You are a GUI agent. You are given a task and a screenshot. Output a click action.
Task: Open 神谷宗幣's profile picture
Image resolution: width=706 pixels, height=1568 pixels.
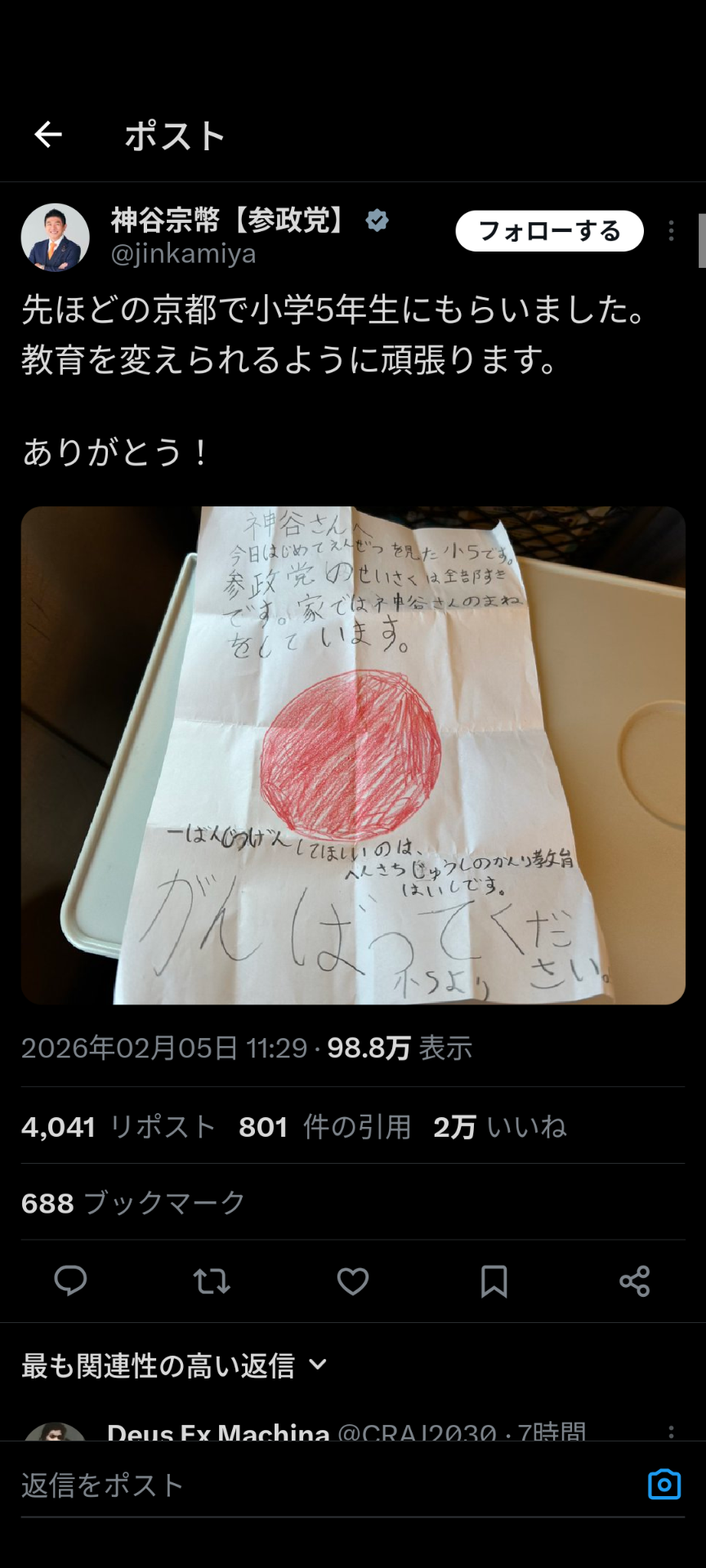[x=55, y=237]
